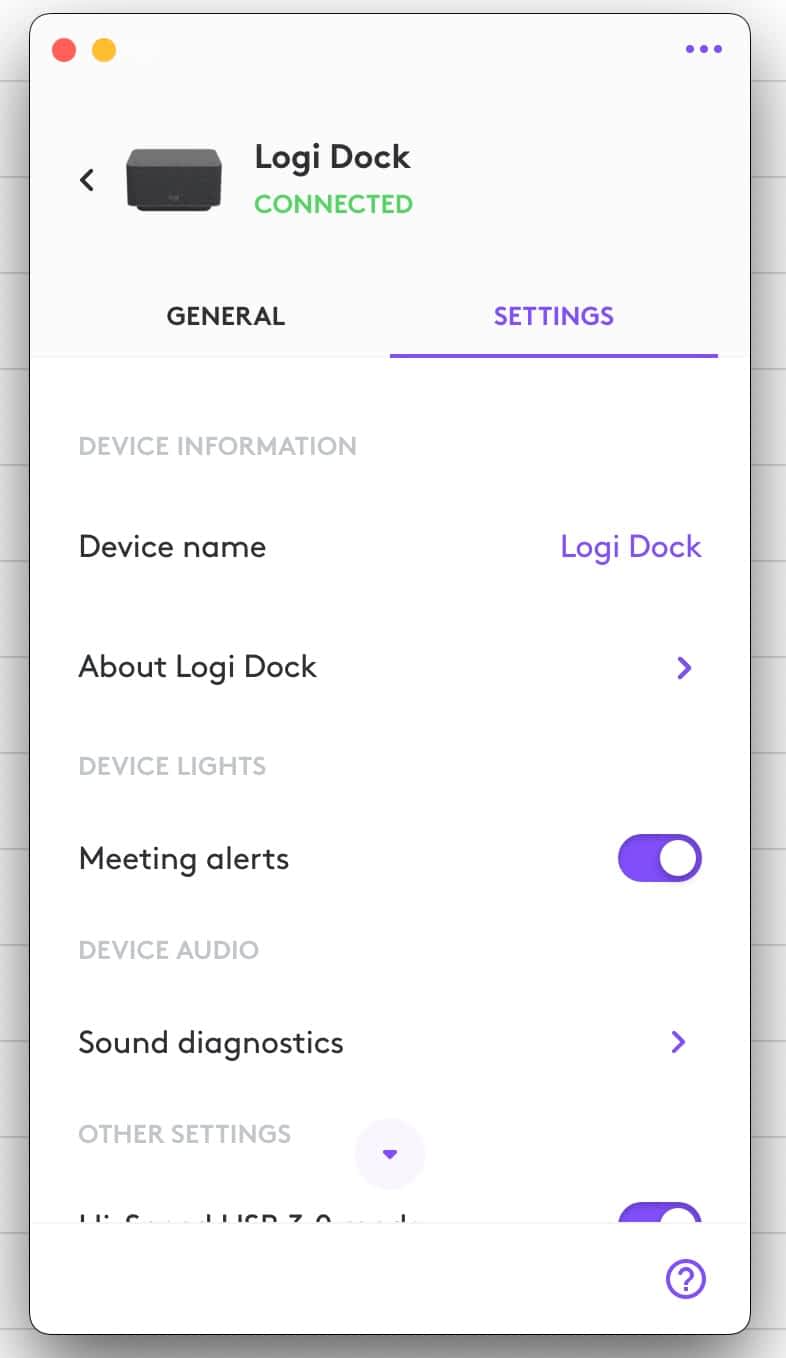Switch to the General tab

225,316
